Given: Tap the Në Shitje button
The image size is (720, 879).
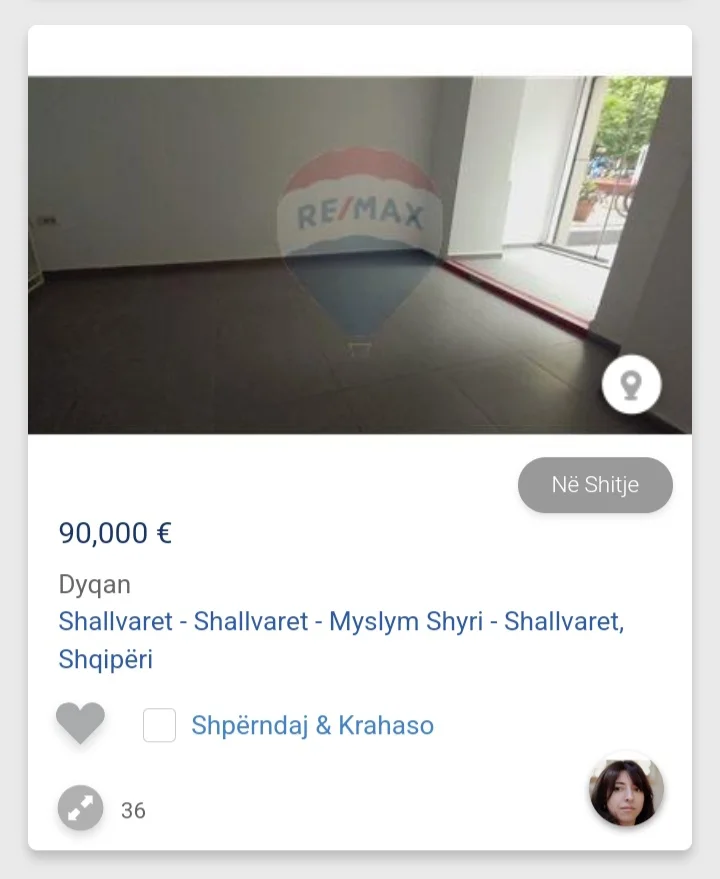Looking at the screenshot, I should 595,485.
